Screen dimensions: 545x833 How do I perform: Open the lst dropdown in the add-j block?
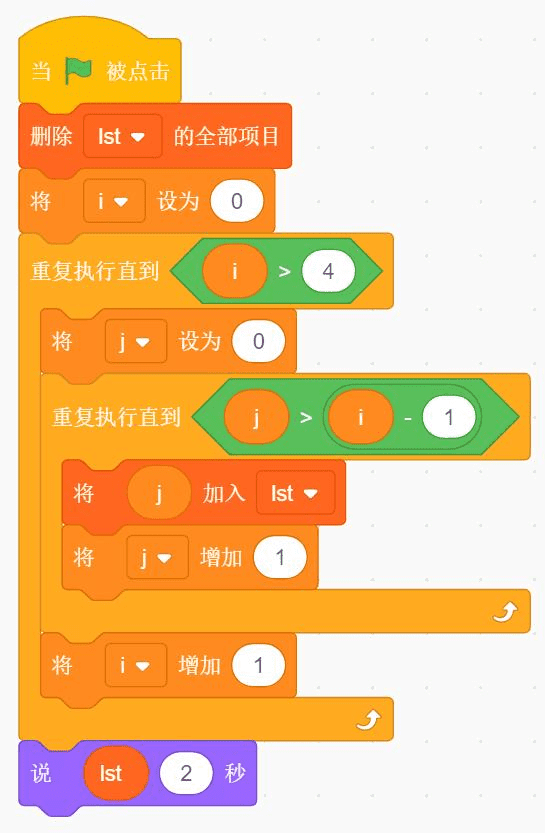coord(295,494)
